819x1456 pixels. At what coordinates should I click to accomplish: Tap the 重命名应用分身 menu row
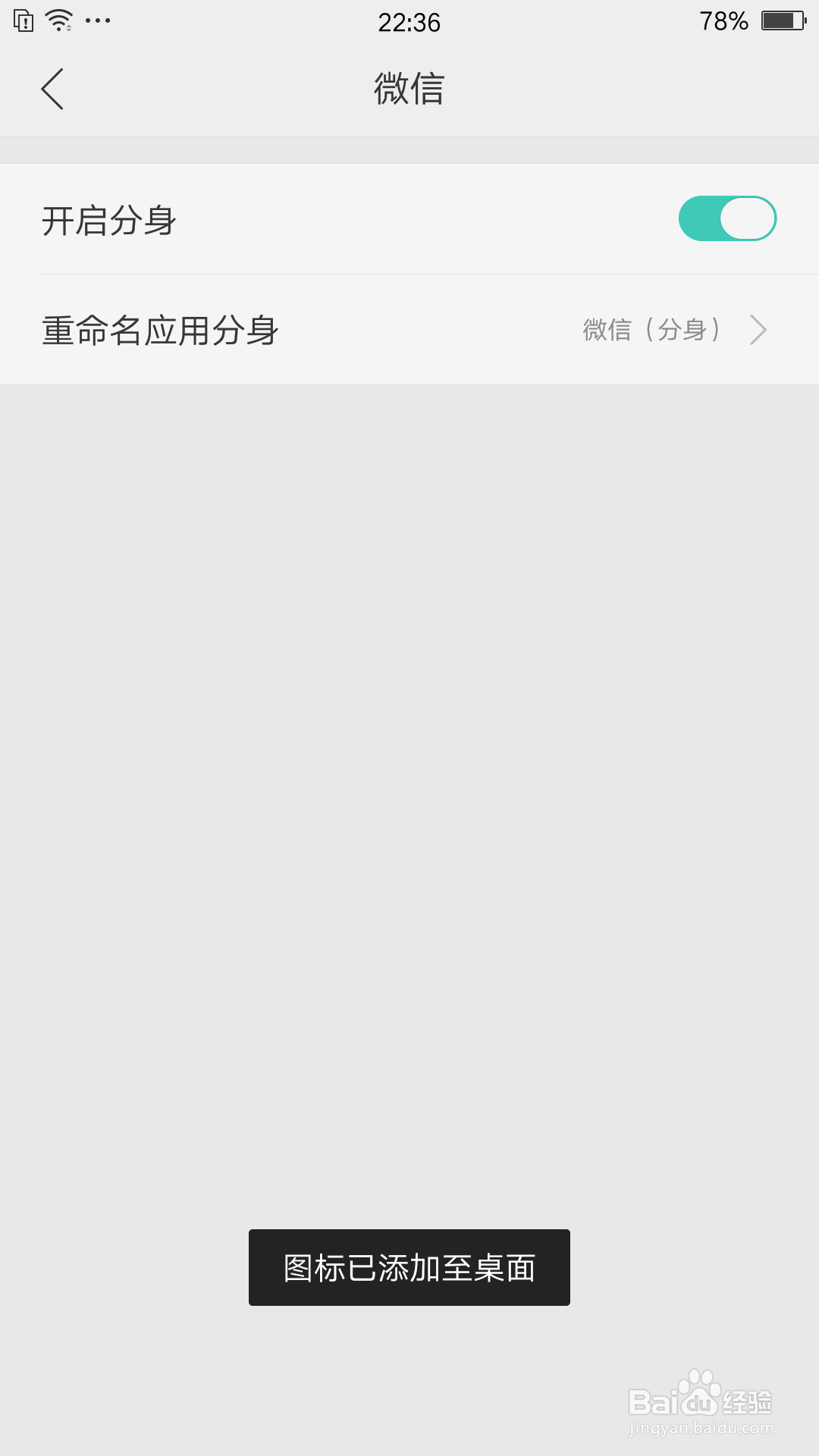pyautogui.click(x=160, y=330)
